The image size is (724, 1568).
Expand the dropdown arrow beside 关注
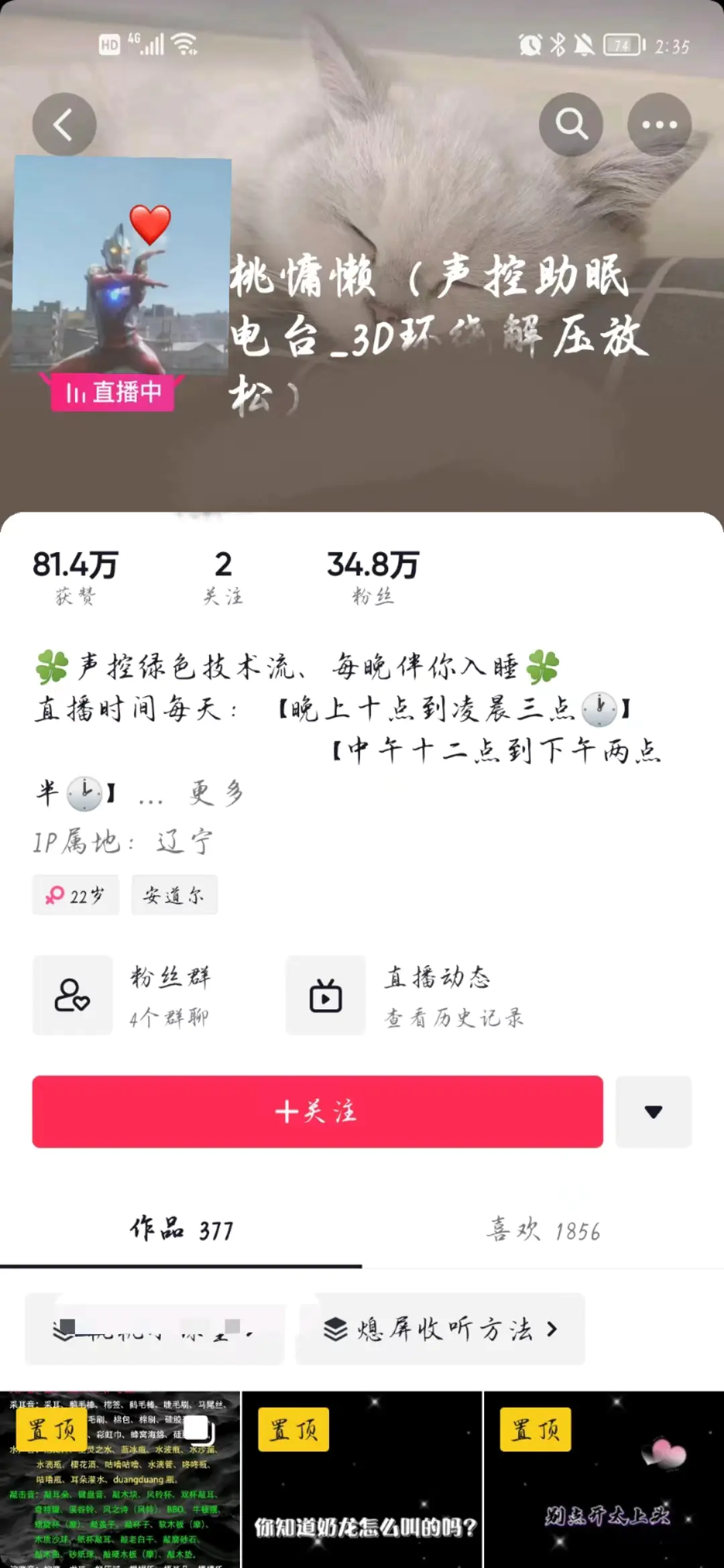(653, 1112)
